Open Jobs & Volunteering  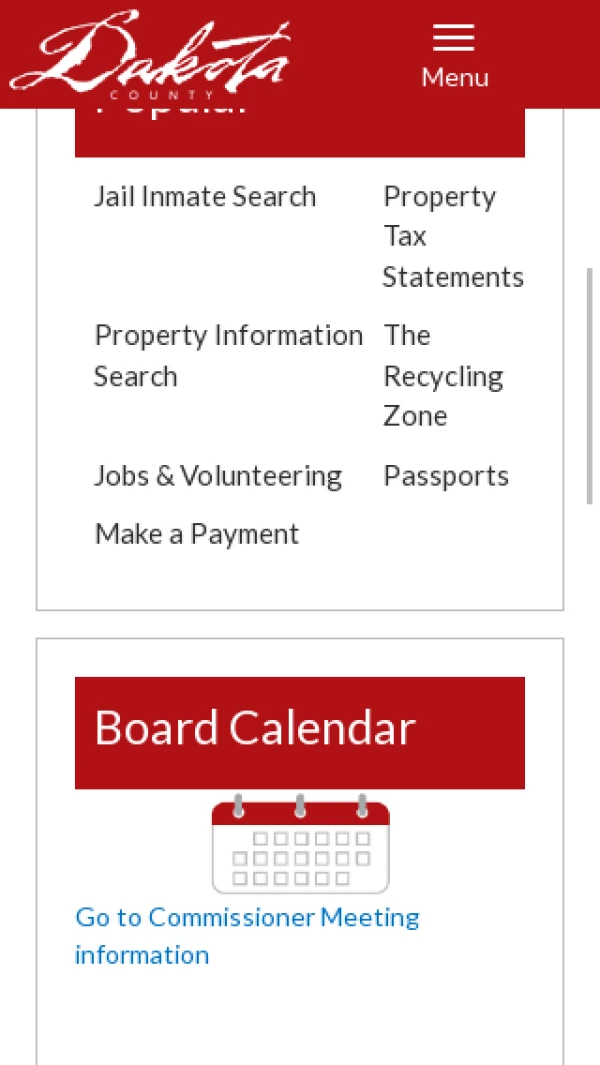tap(218, 475)
